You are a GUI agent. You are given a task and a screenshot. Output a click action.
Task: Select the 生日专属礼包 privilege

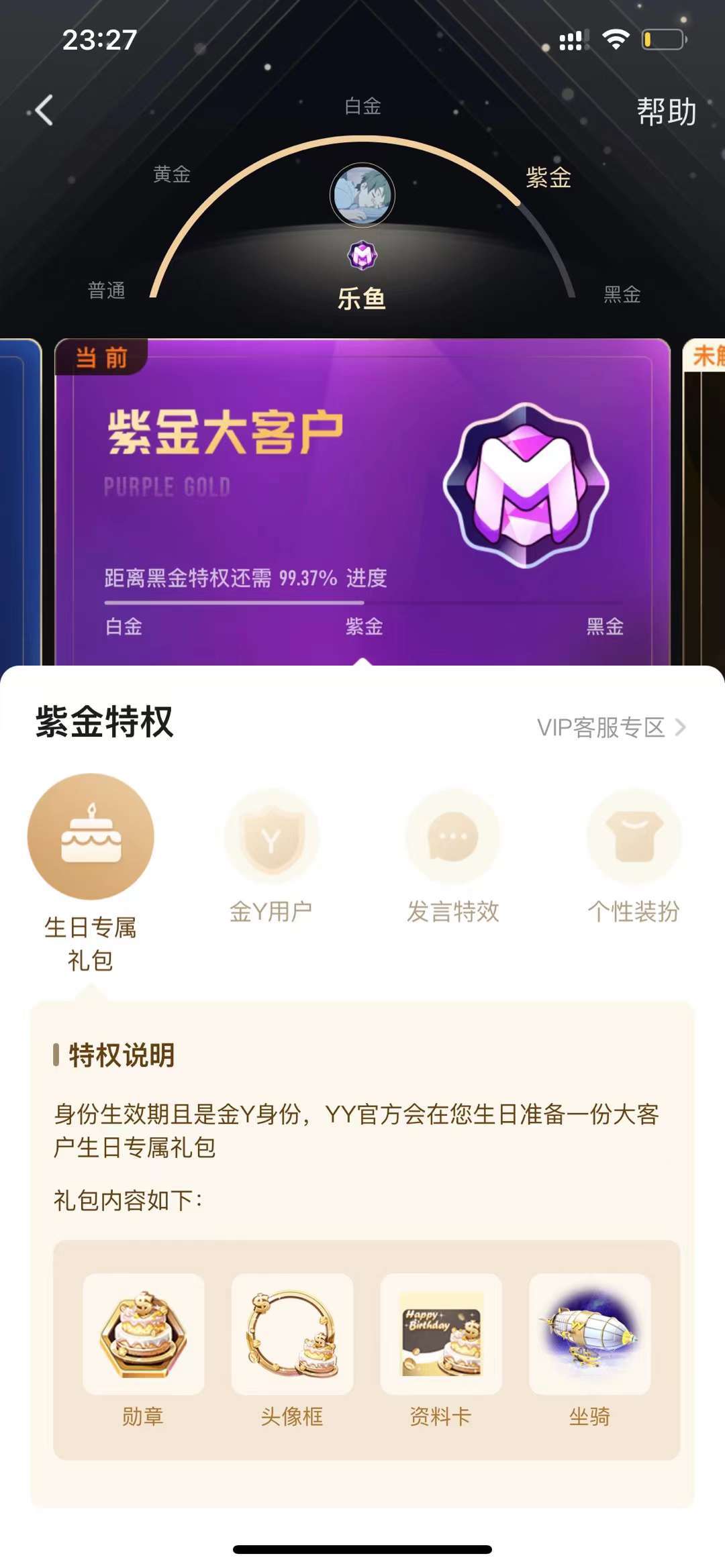(x=91, y=873)
